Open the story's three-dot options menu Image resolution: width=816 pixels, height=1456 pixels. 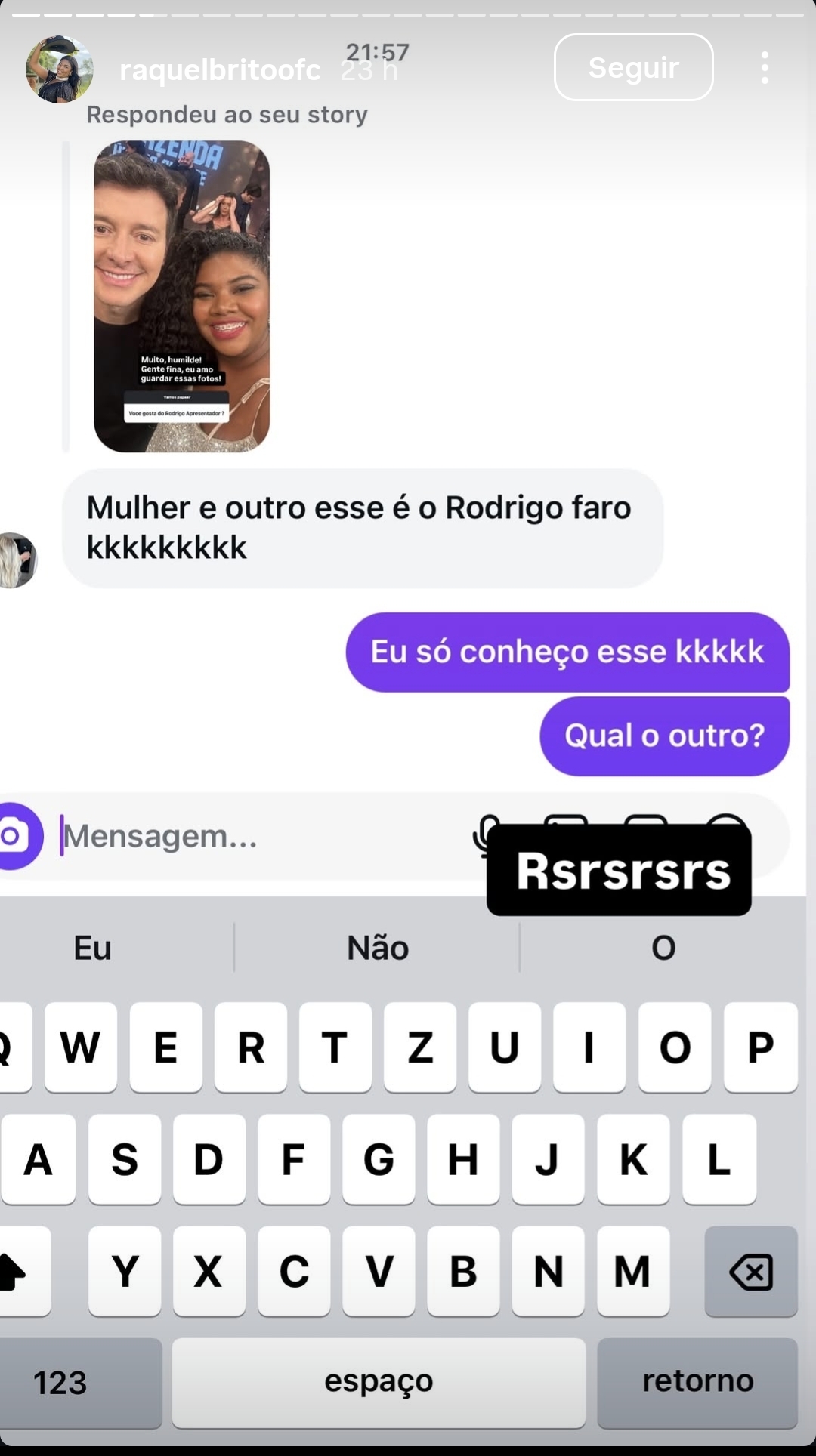pyautogui.click(x=765, y=68)
